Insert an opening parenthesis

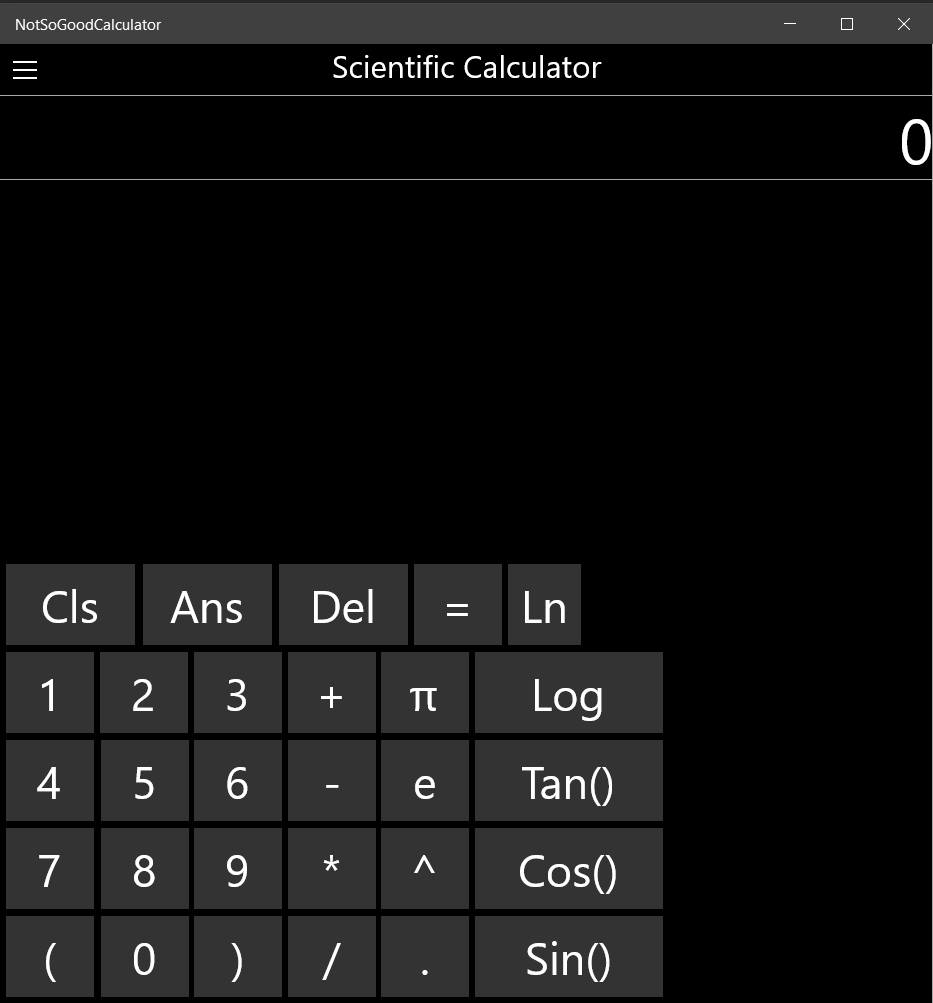pyautogui.click(x=49, y=957)
